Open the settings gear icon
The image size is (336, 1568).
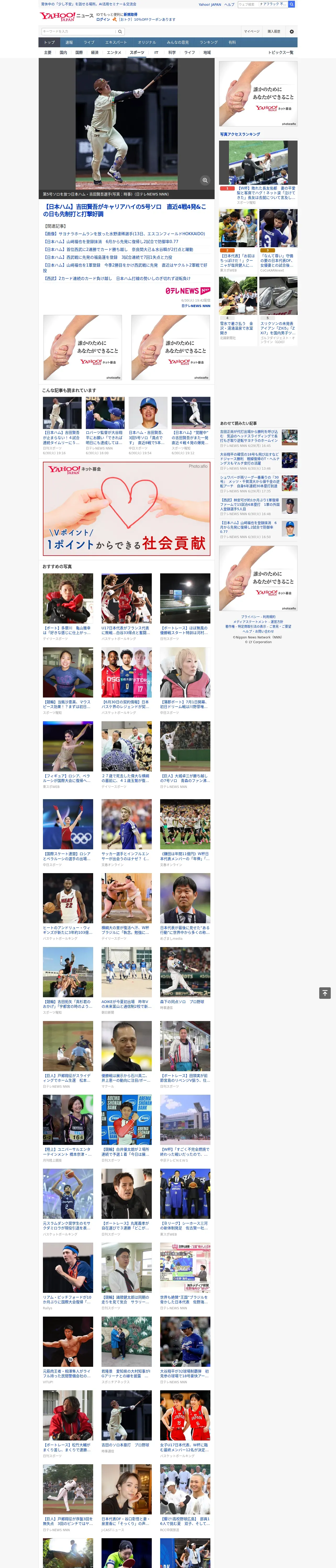tap(292, 32)
